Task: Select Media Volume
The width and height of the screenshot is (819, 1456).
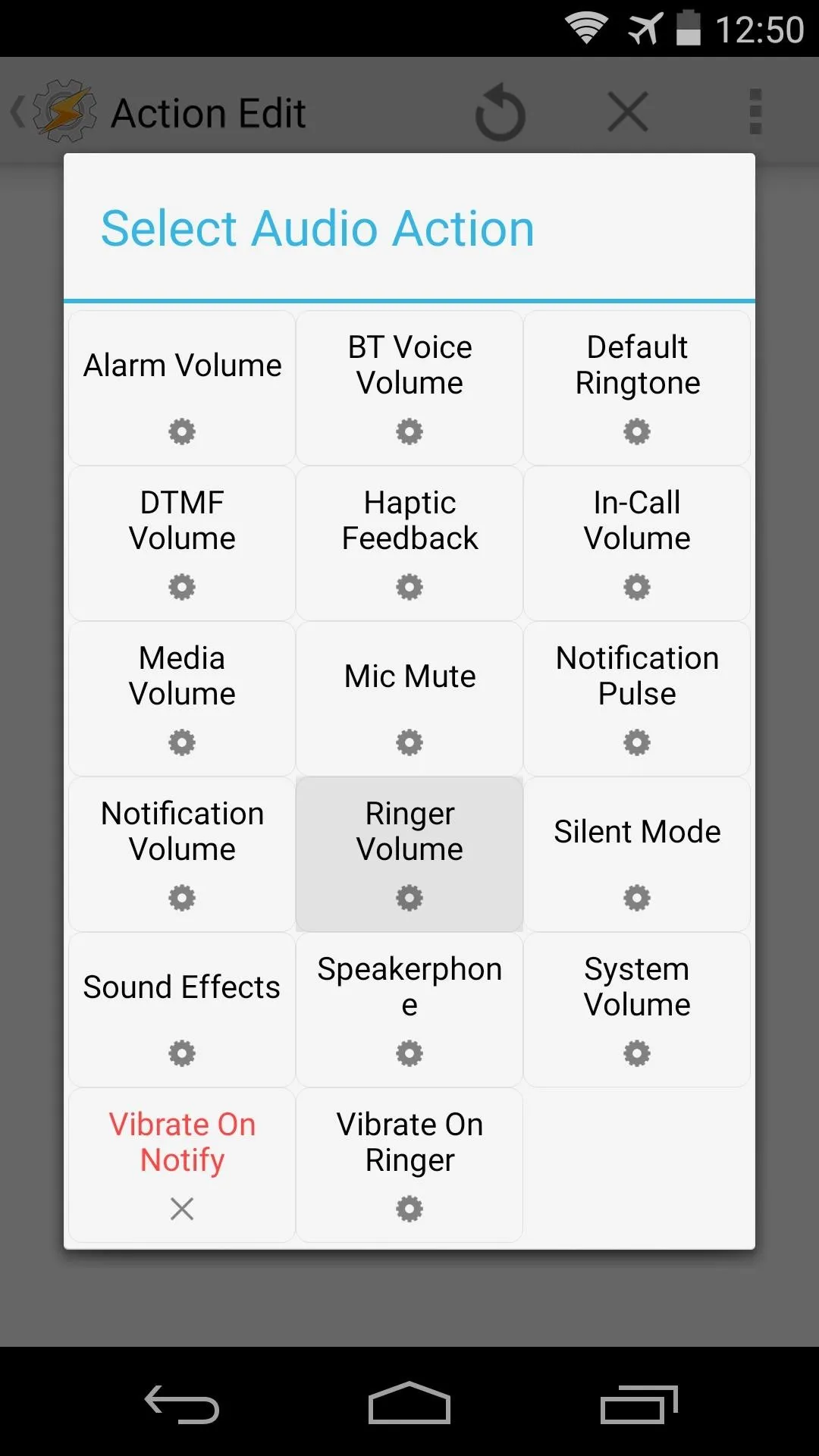Action: pyautogui.click(x=182, y=699)
